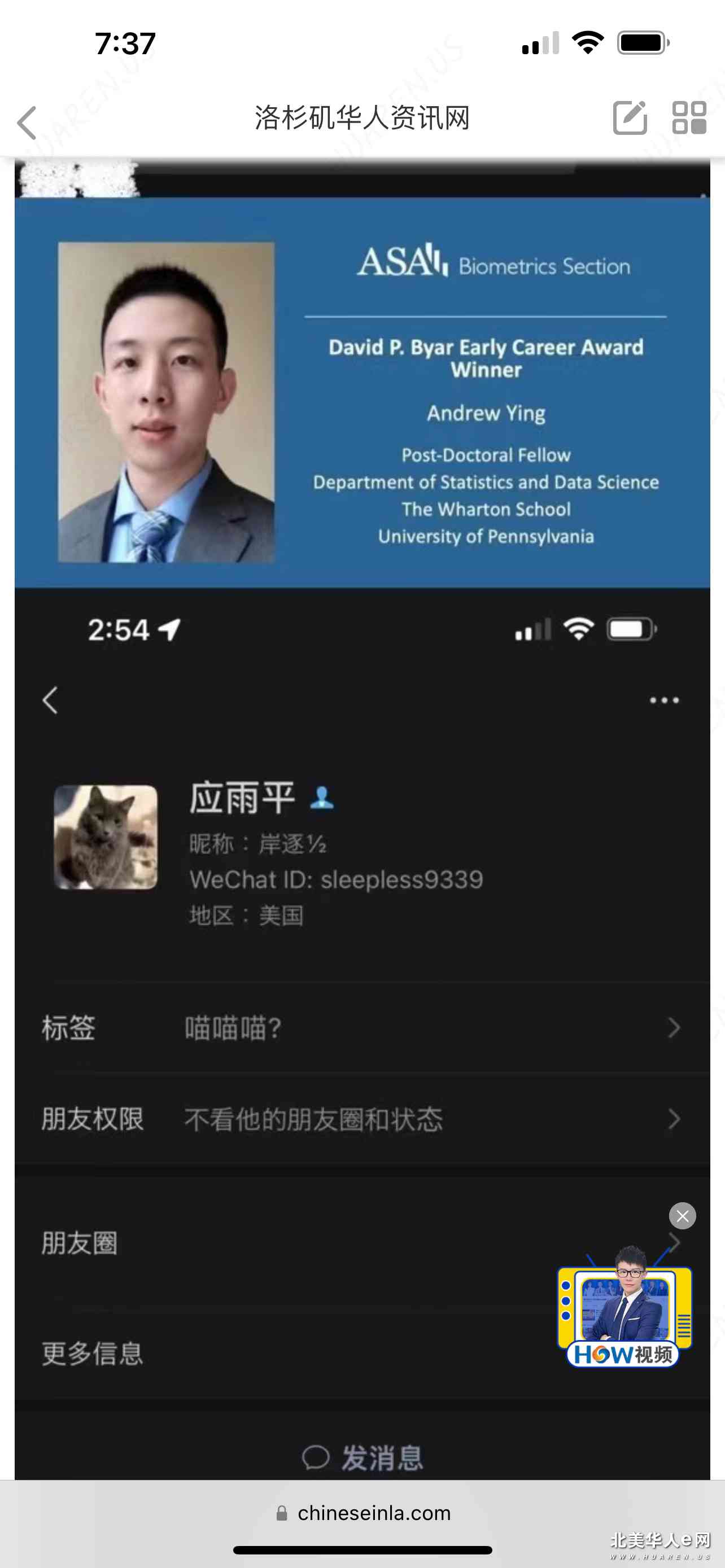Open the compose/edit icon in header
725x1568 pixels.
[x=630, y=117]
